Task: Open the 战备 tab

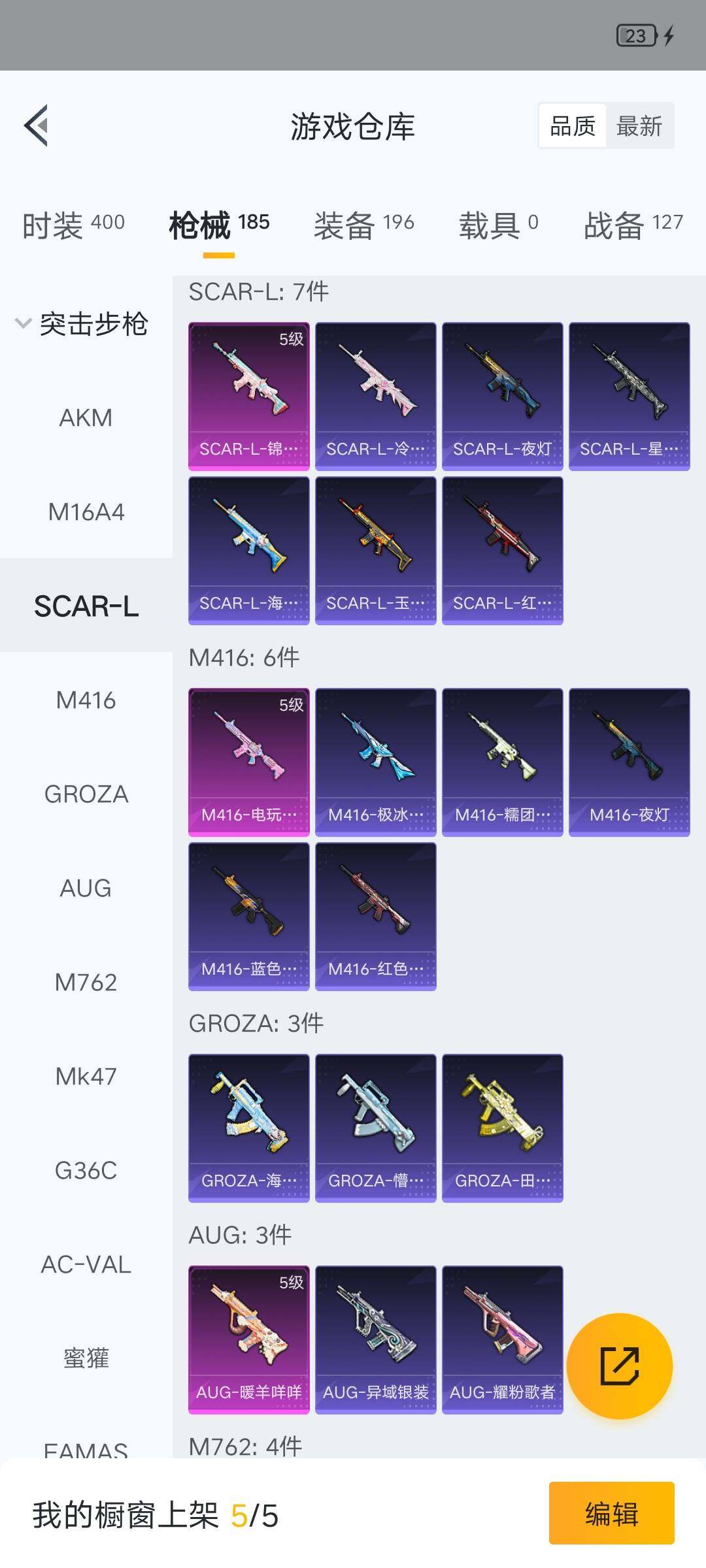Action: point(632,225)
